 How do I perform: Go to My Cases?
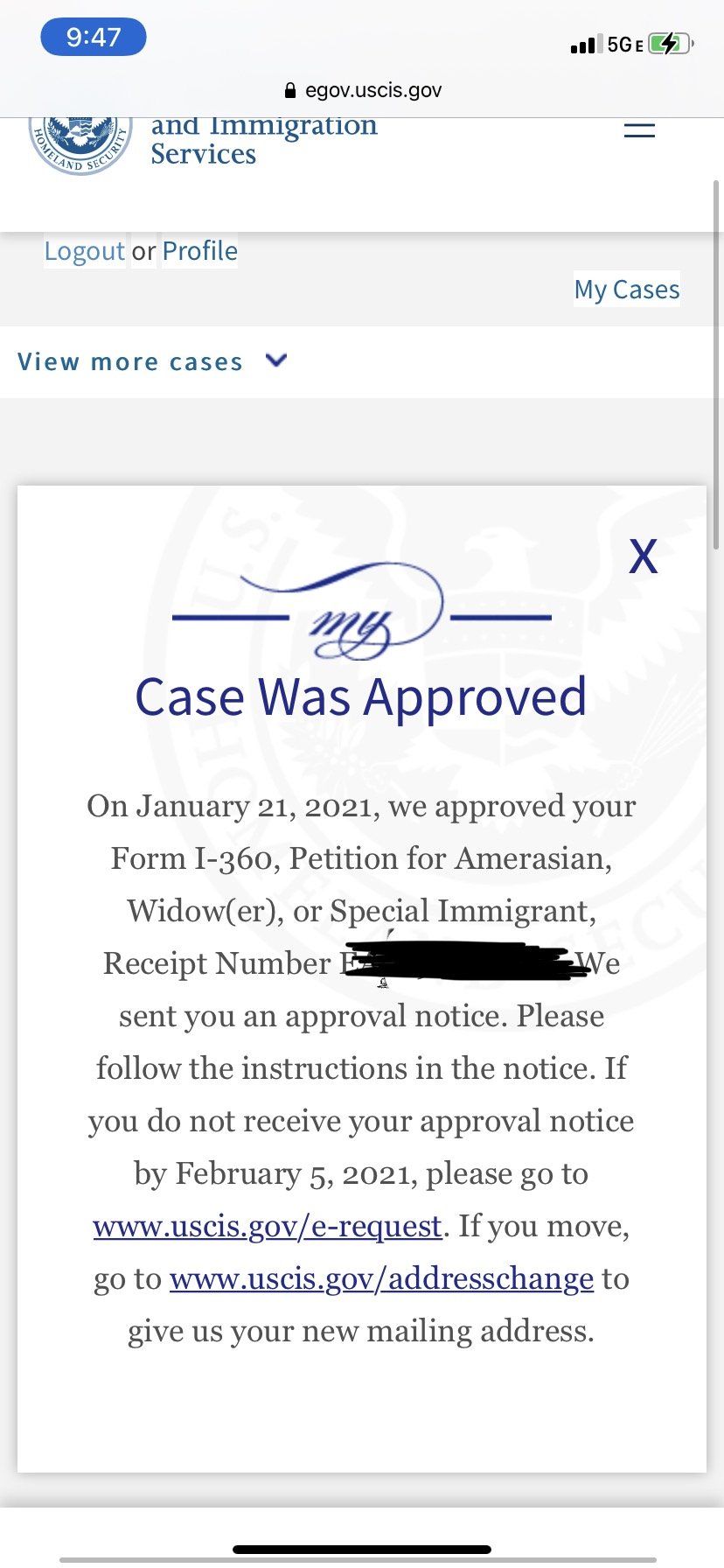(627, 290)
